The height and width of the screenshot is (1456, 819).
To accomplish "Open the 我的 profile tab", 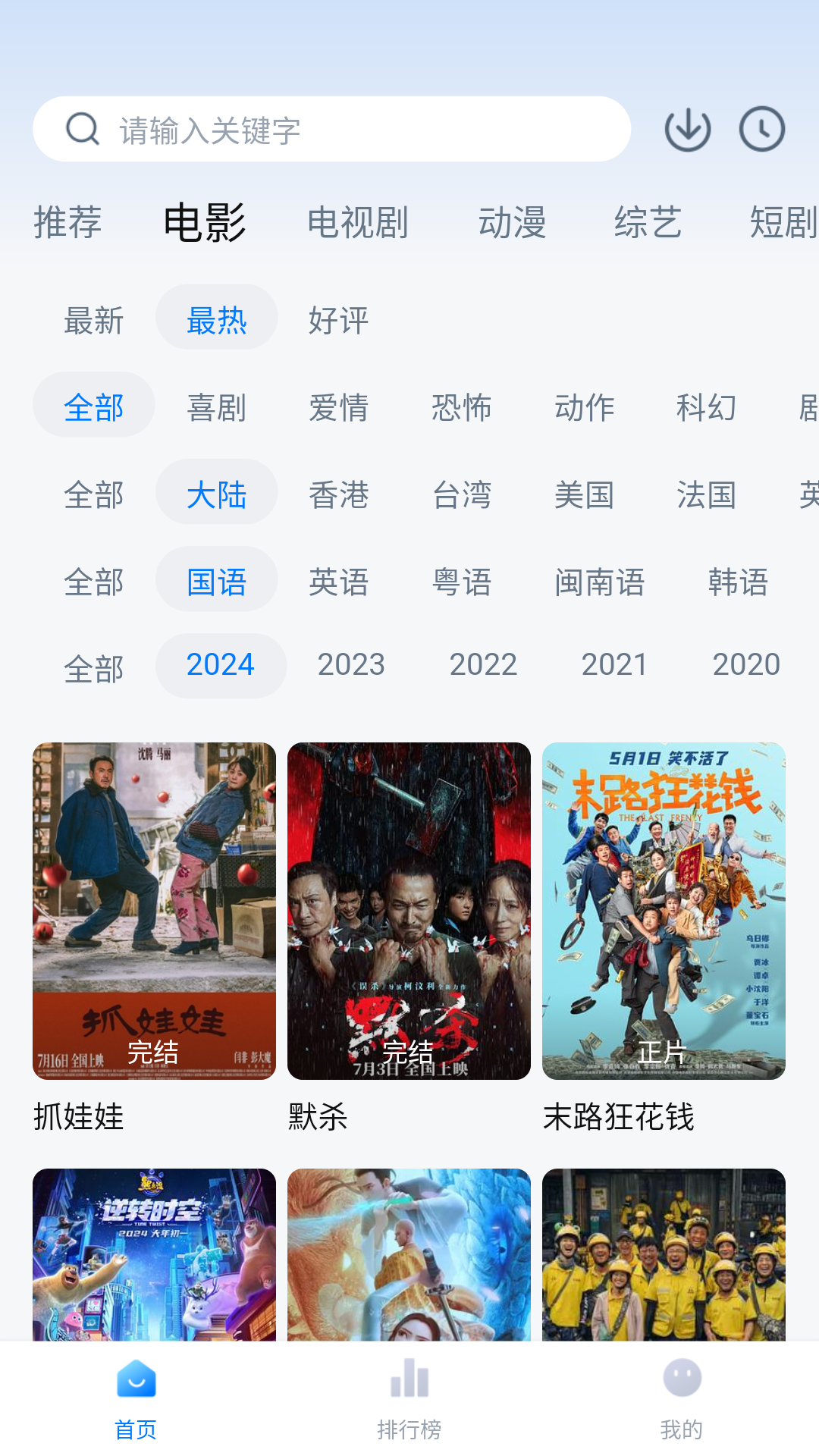I will (682, 1395).
